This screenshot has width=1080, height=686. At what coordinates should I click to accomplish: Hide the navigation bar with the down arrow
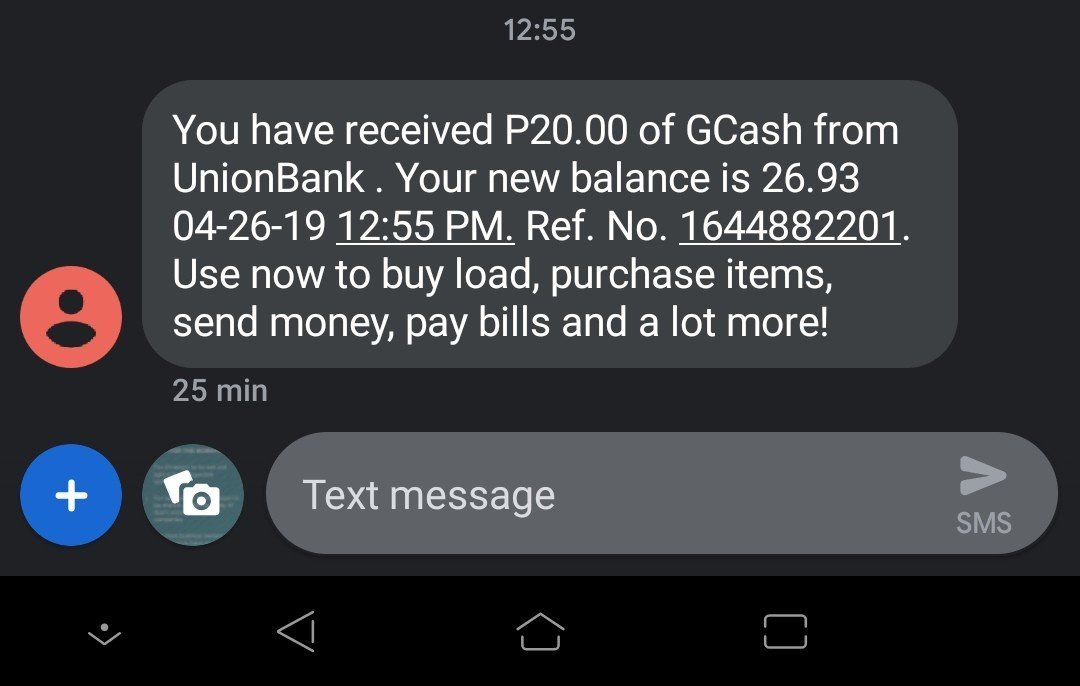pos(104,634)
